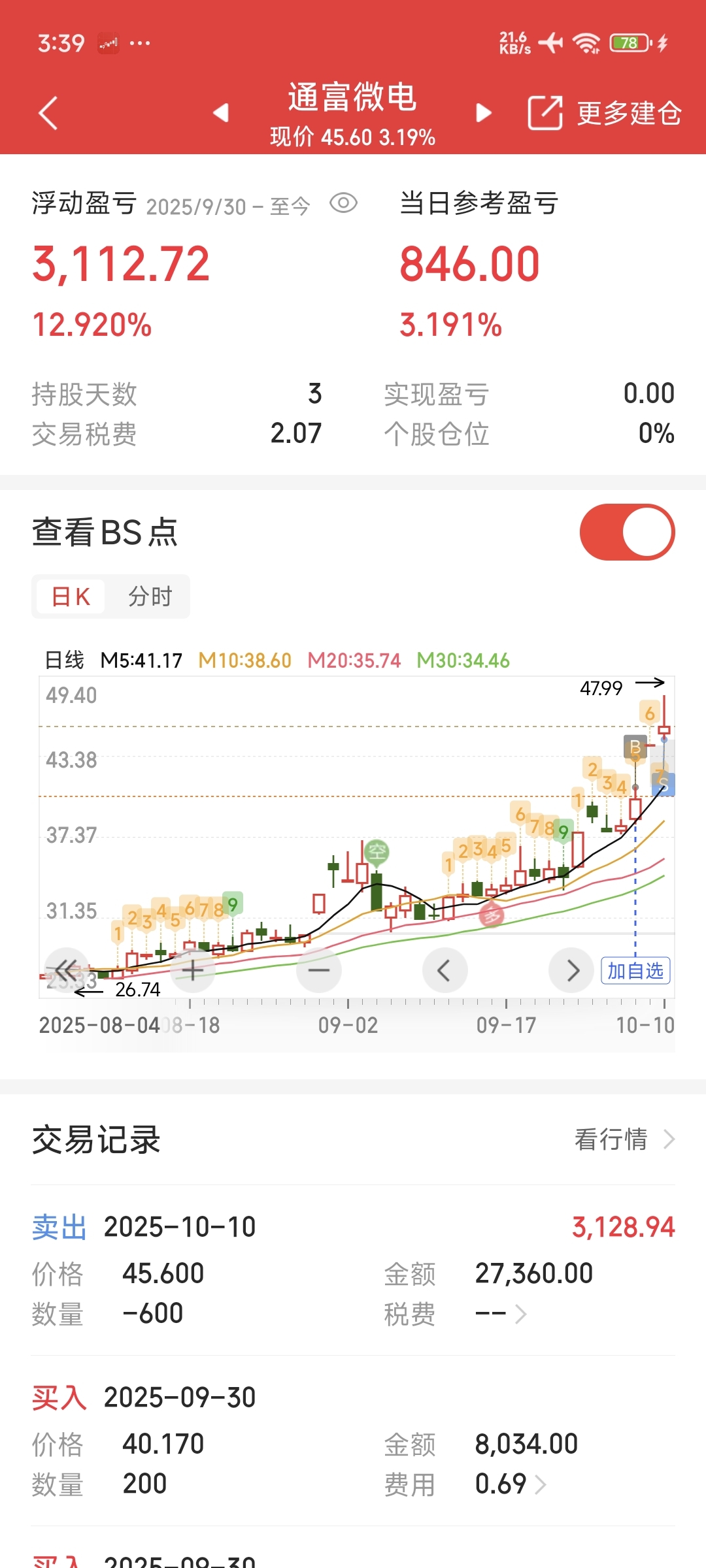This screenshot has height=1568, width=706.
Task: Zoom in the K-line chart
Action: tap(192, 970)
